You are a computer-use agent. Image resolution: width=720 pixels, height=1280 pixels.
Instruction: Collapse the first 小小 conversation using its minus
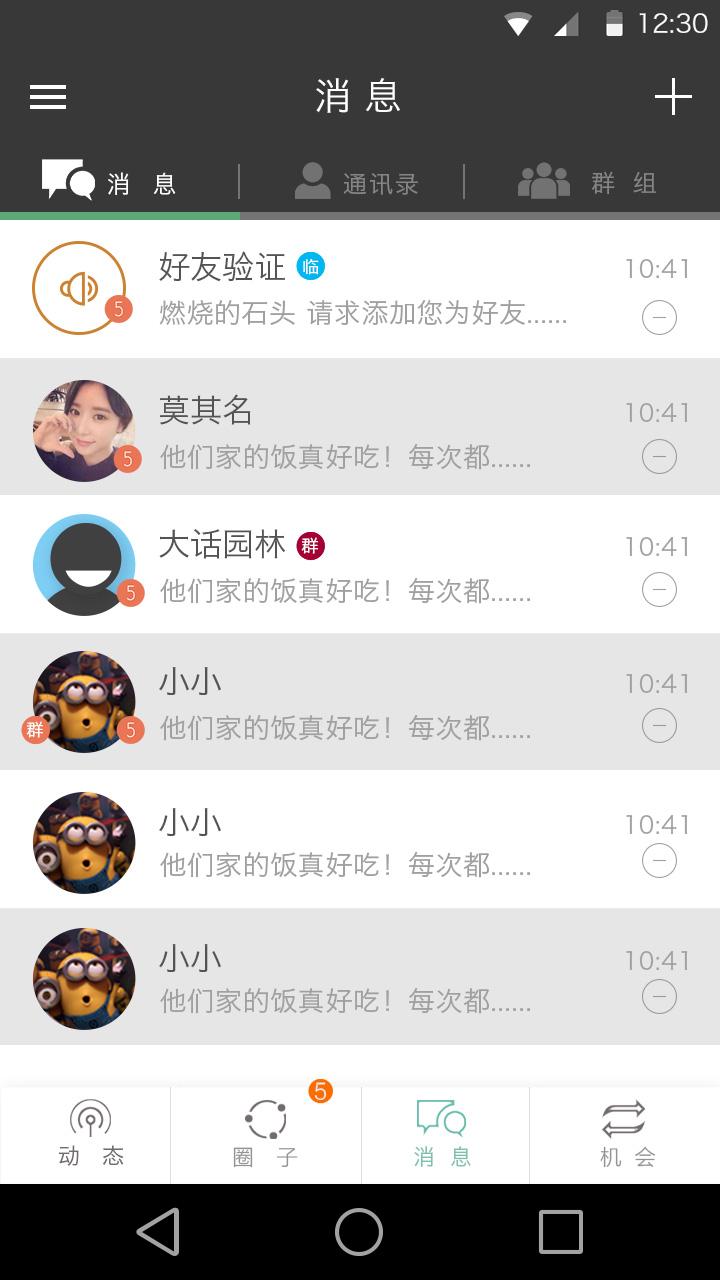tap(659, 726)
